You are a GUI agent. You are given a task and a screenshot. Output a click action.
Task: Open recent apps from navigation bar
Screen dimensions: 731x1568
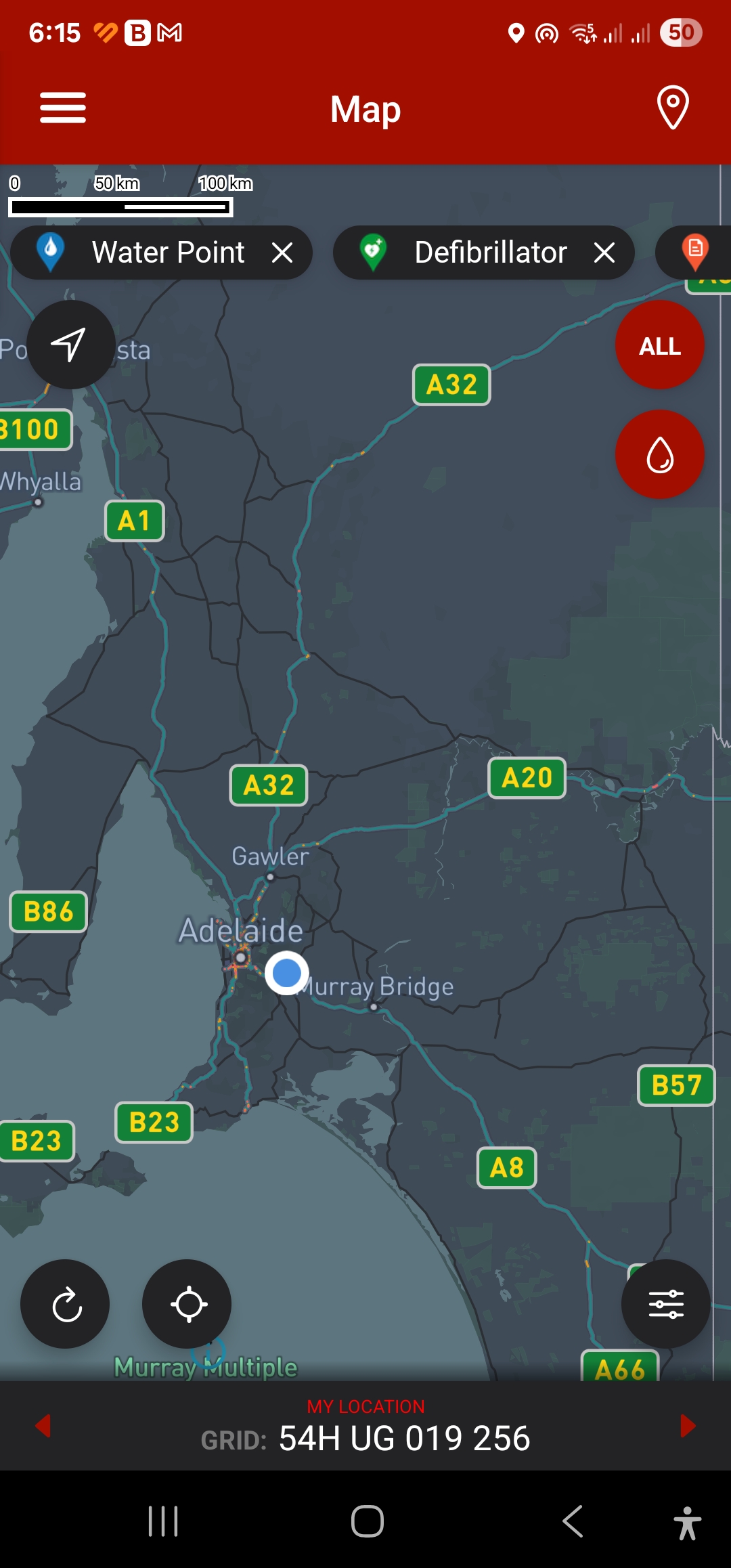click(163, 1522)
